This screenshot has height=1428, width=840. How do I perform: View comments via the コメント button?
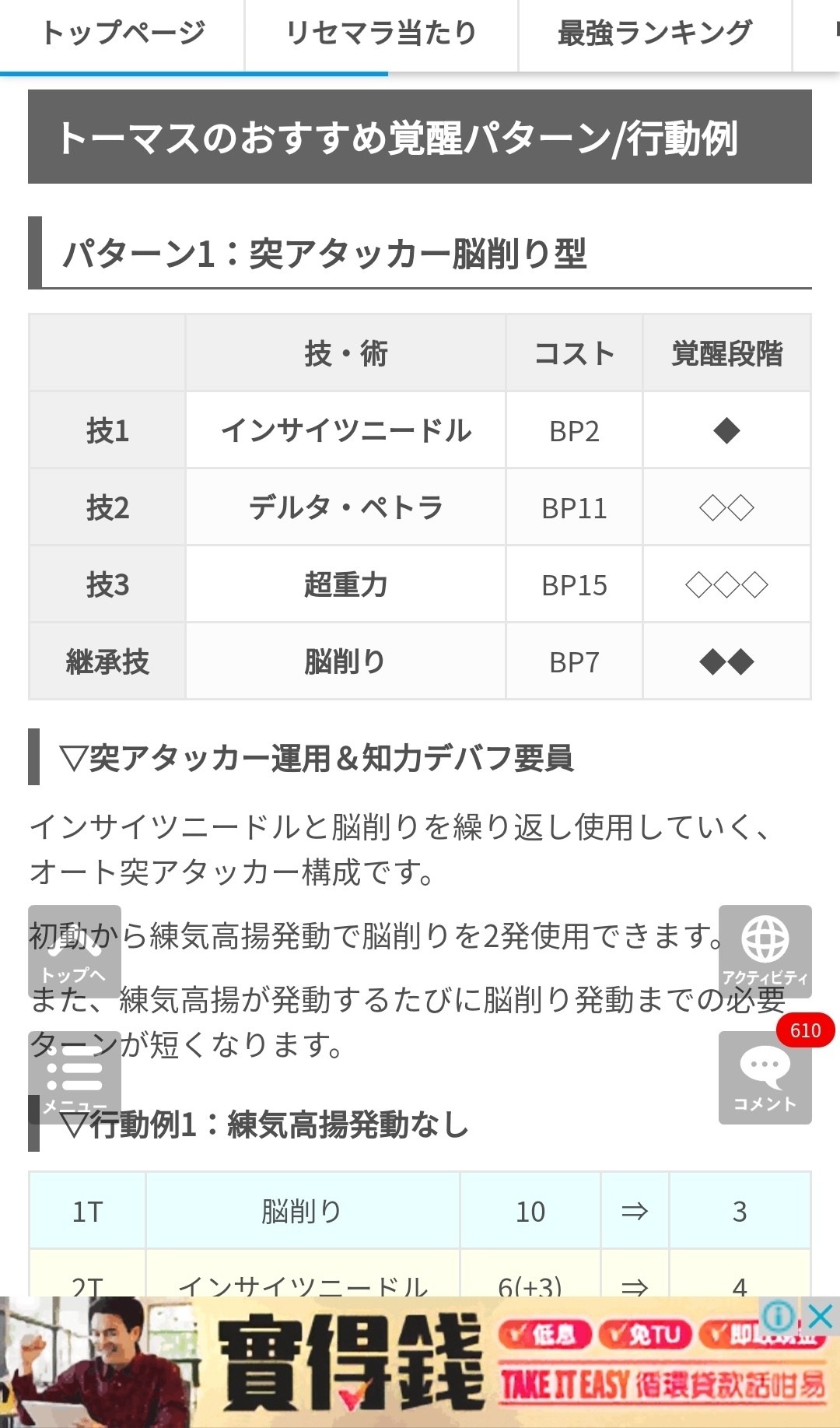pos(765,1077)
